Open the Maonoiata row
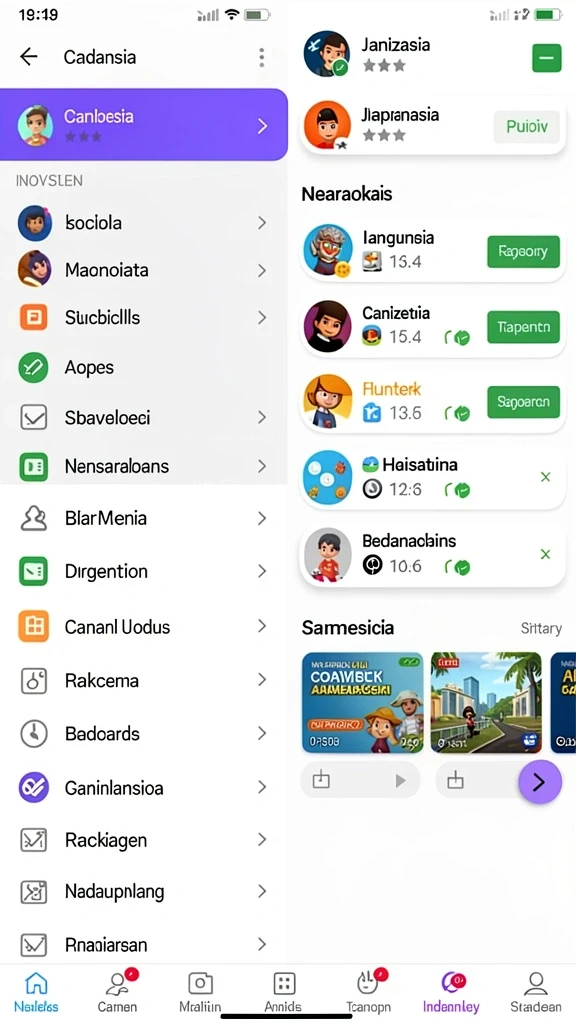The image size is (576, 1024). (144, 270)
